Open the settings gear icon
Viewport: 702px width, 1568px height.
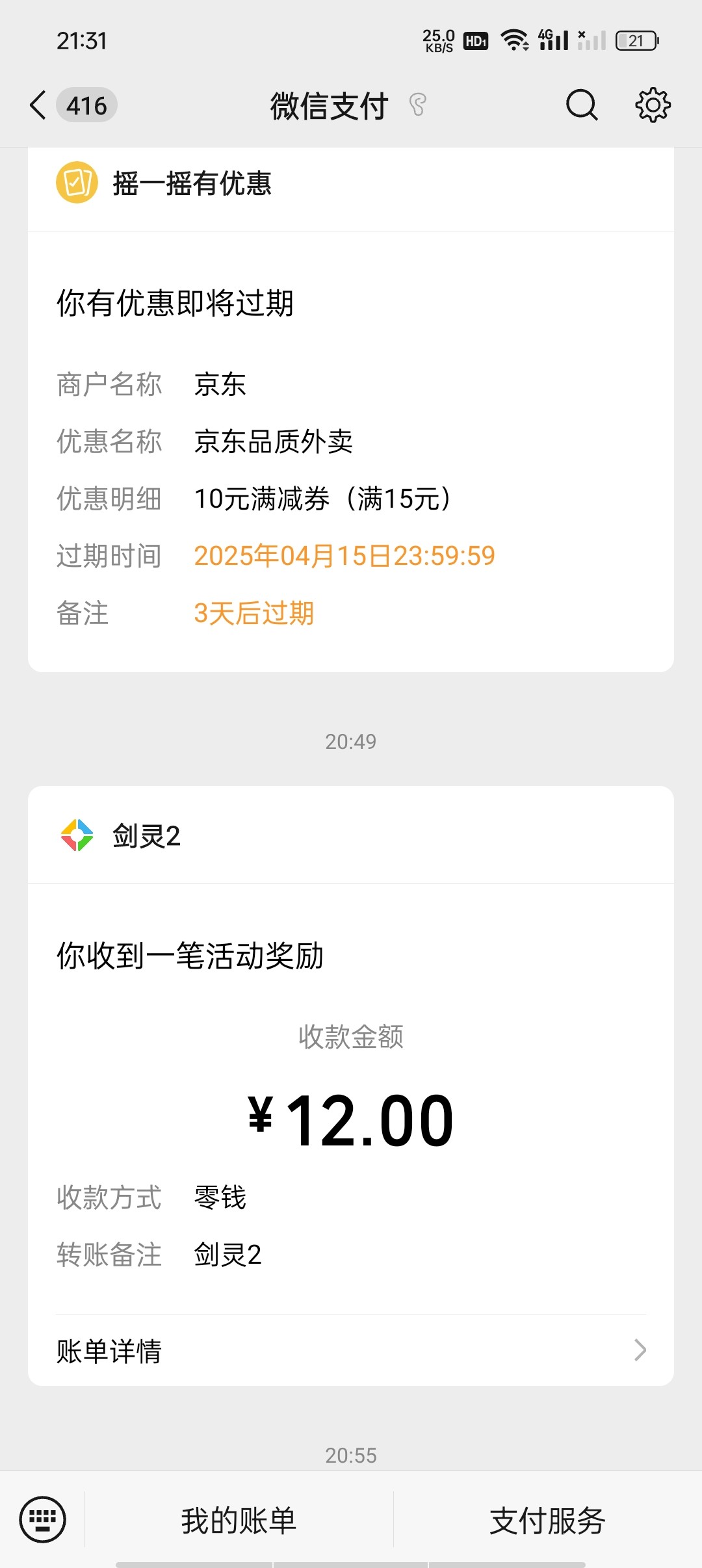652,105
